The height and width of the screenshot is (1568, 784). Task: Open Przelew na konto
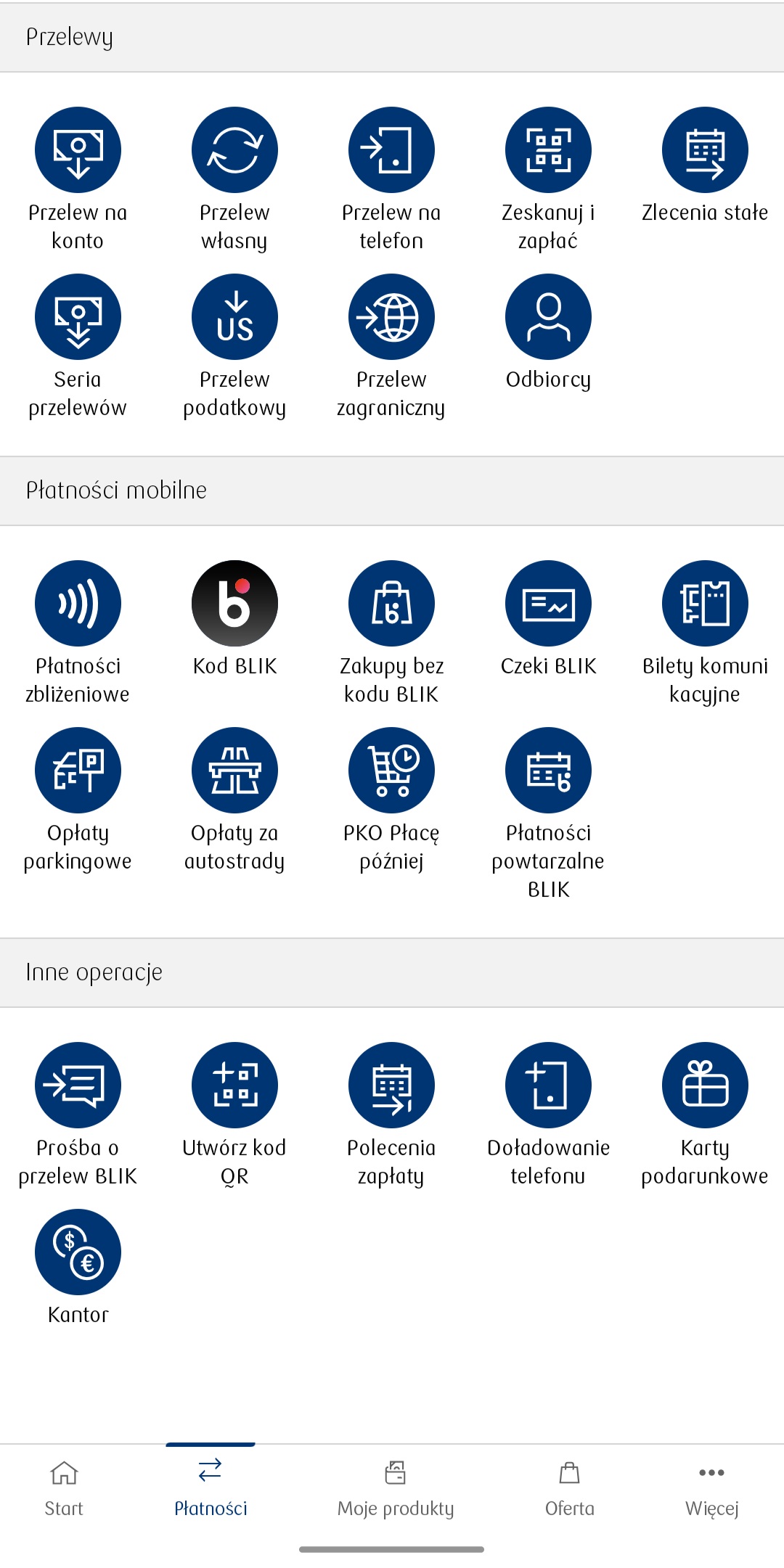coord(78,150)
